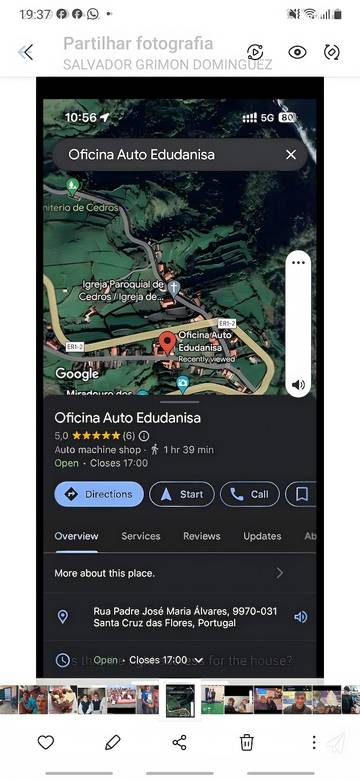Go back using the top-left arrow
Image resolution: width=360 pixels, height=780 pixels.
pos(25,52)
